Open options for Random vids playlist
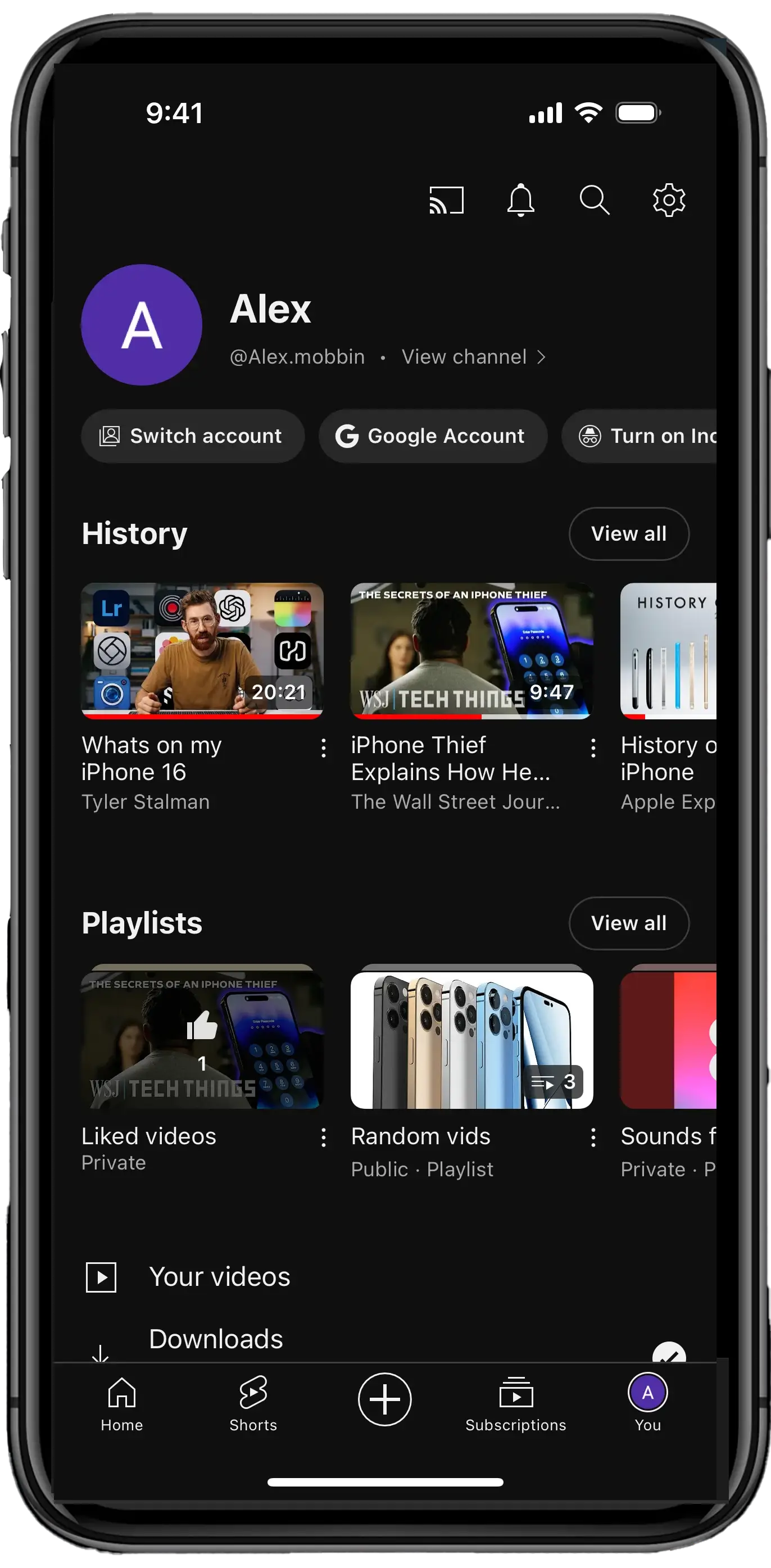 pos(593,1138)
